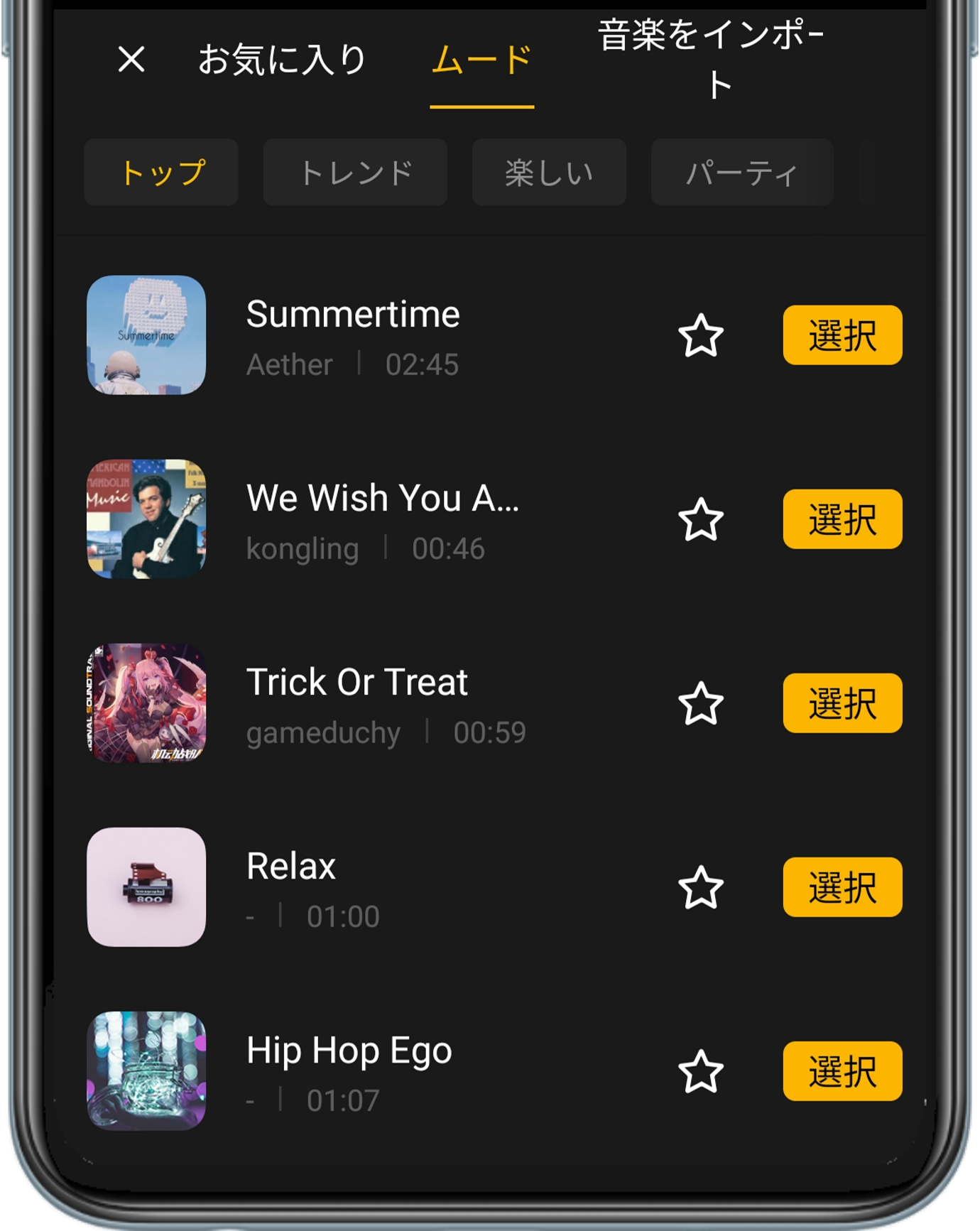
Task: Select the トップ filter chip
Action: [161, 173]
